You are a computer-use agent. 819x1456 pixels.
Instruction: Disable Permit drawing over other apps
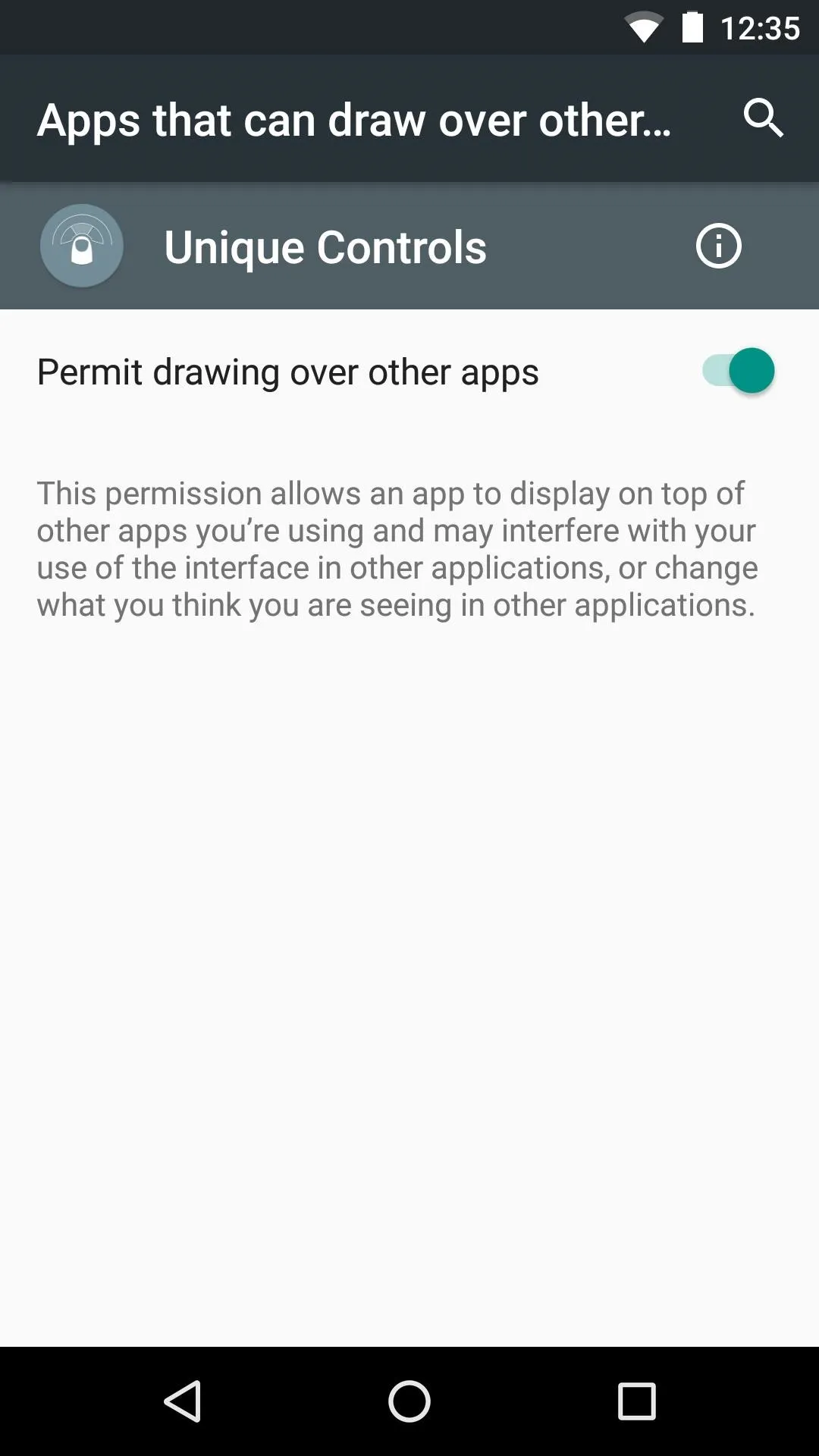(x=737, y=371)
